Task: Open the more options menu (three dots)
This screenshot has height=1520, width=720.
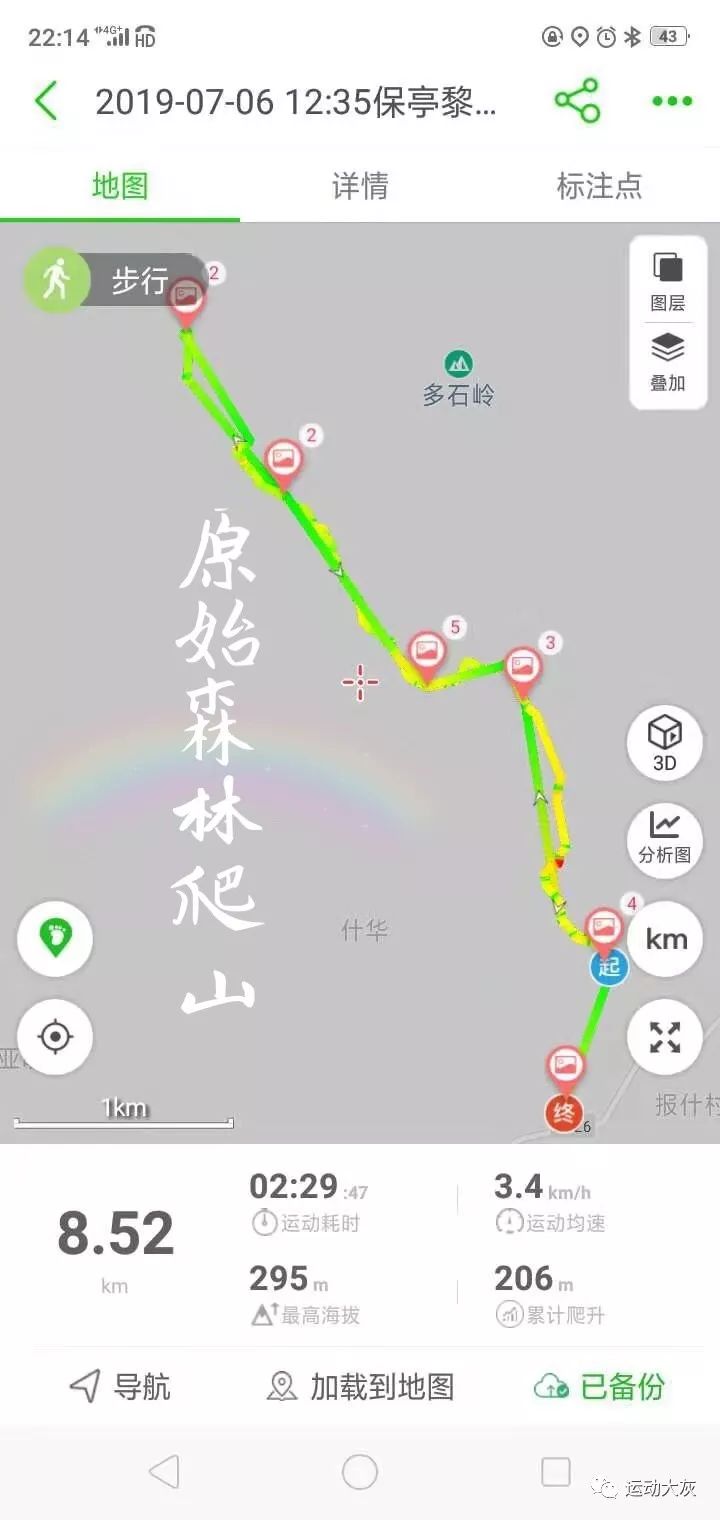Action: tap(668, 100)
